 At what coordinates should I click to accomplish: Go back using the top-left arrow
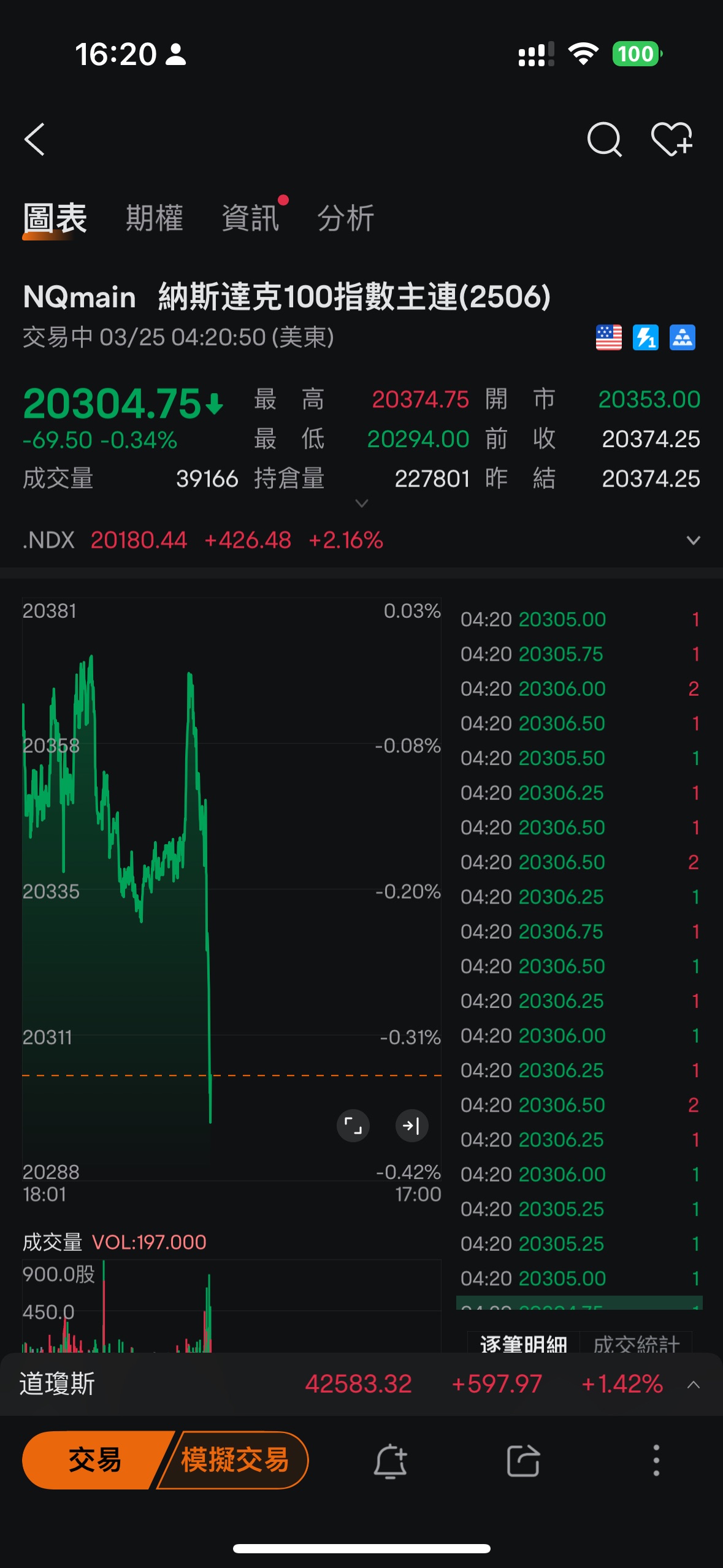(x=35, y=140)
